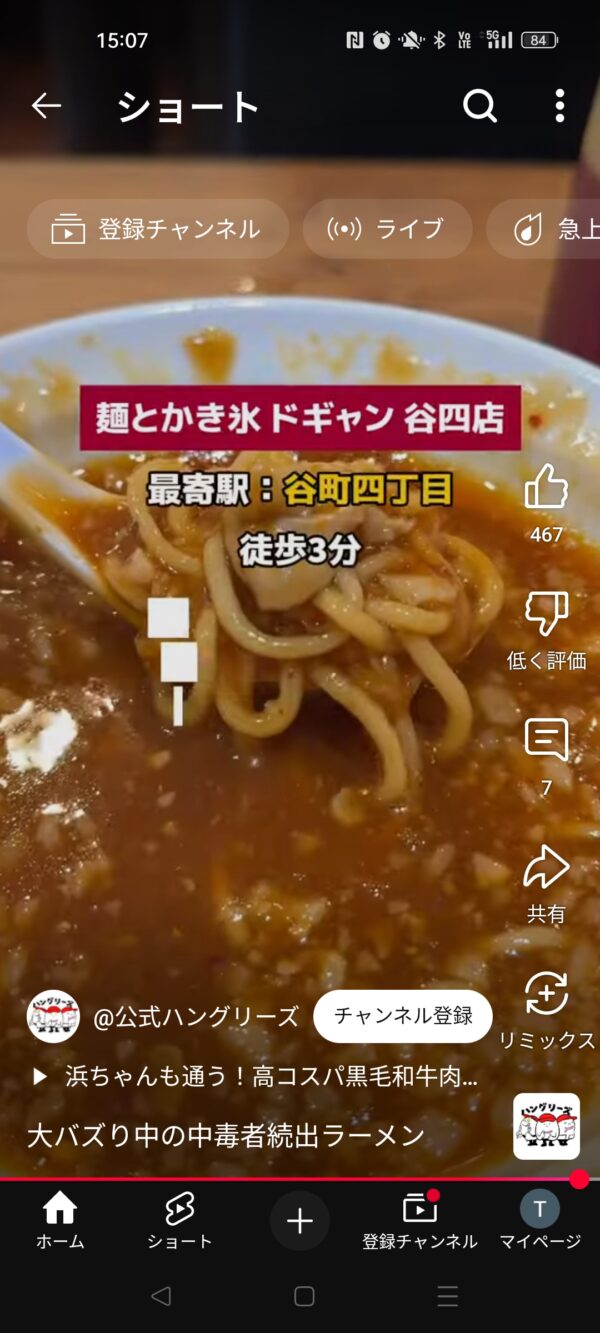Open the sound thumbnail ハングリーズ
The height and width of the screenshot is (1333, 600).
546,1126
